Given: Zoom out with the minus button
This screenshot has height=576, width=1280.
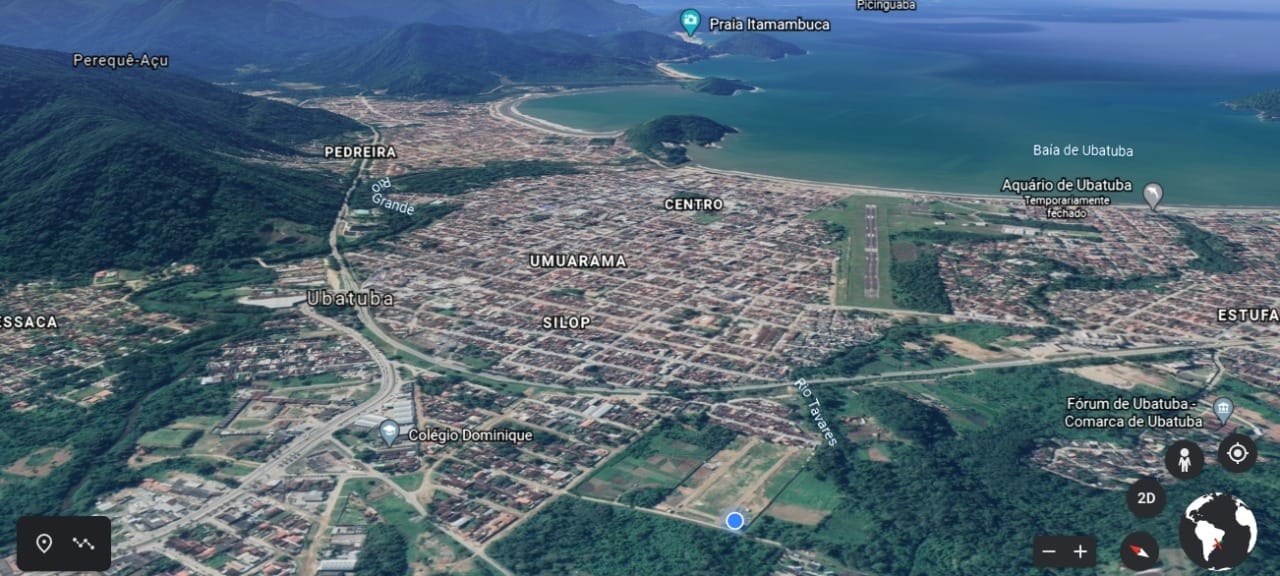Looking at the screenshot, I should [x=1049, y=551].
